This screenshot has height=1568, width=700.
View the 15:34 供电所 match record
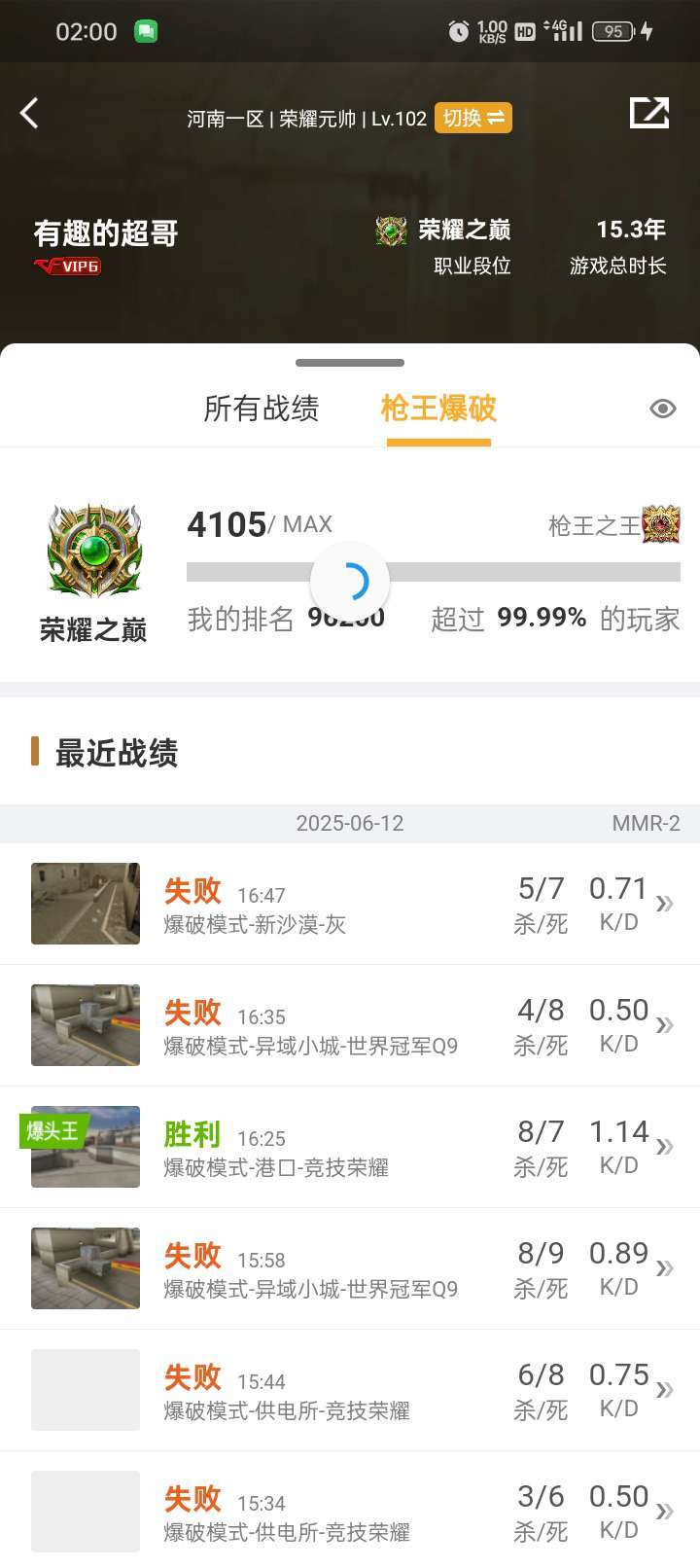(350, 1510)
